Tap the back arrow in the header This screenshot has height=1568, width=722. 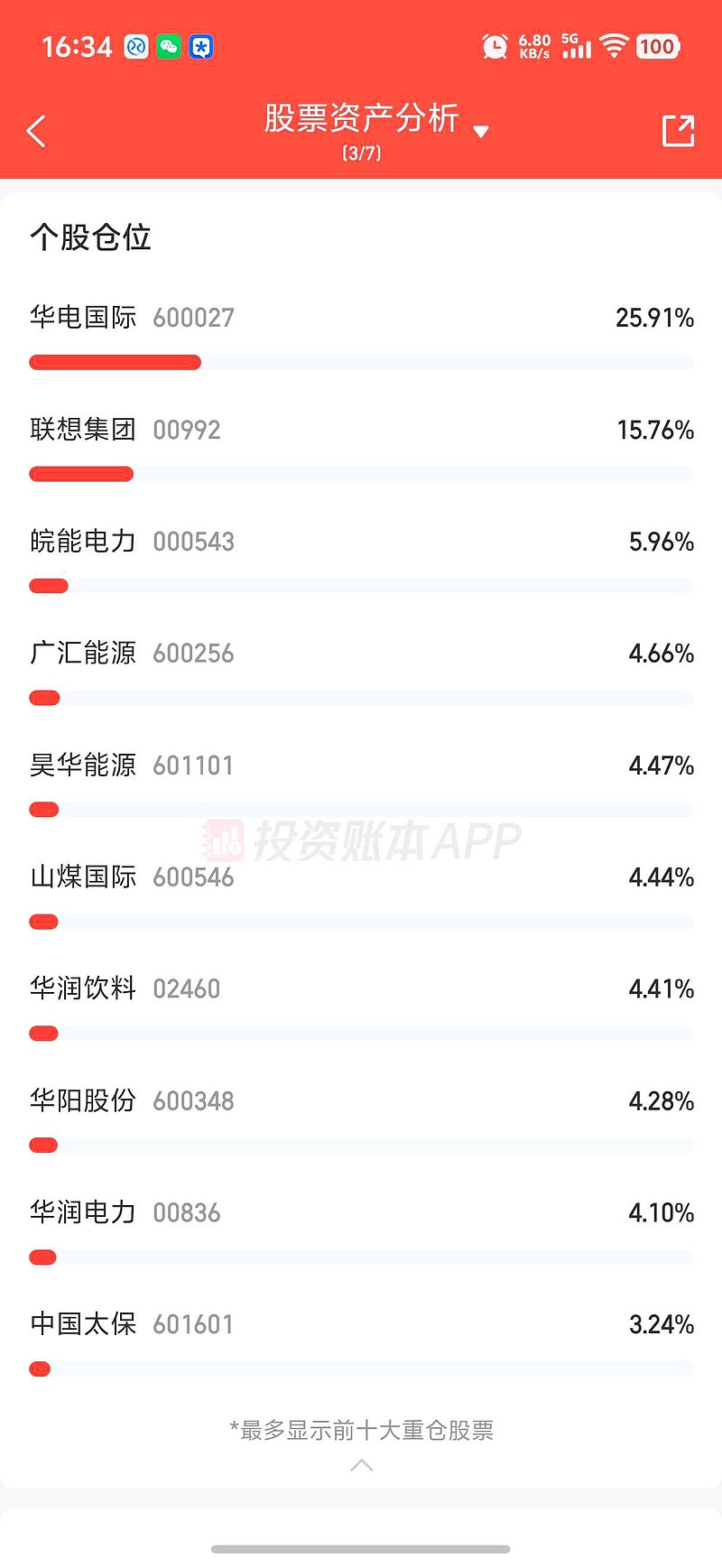[36, 130]
